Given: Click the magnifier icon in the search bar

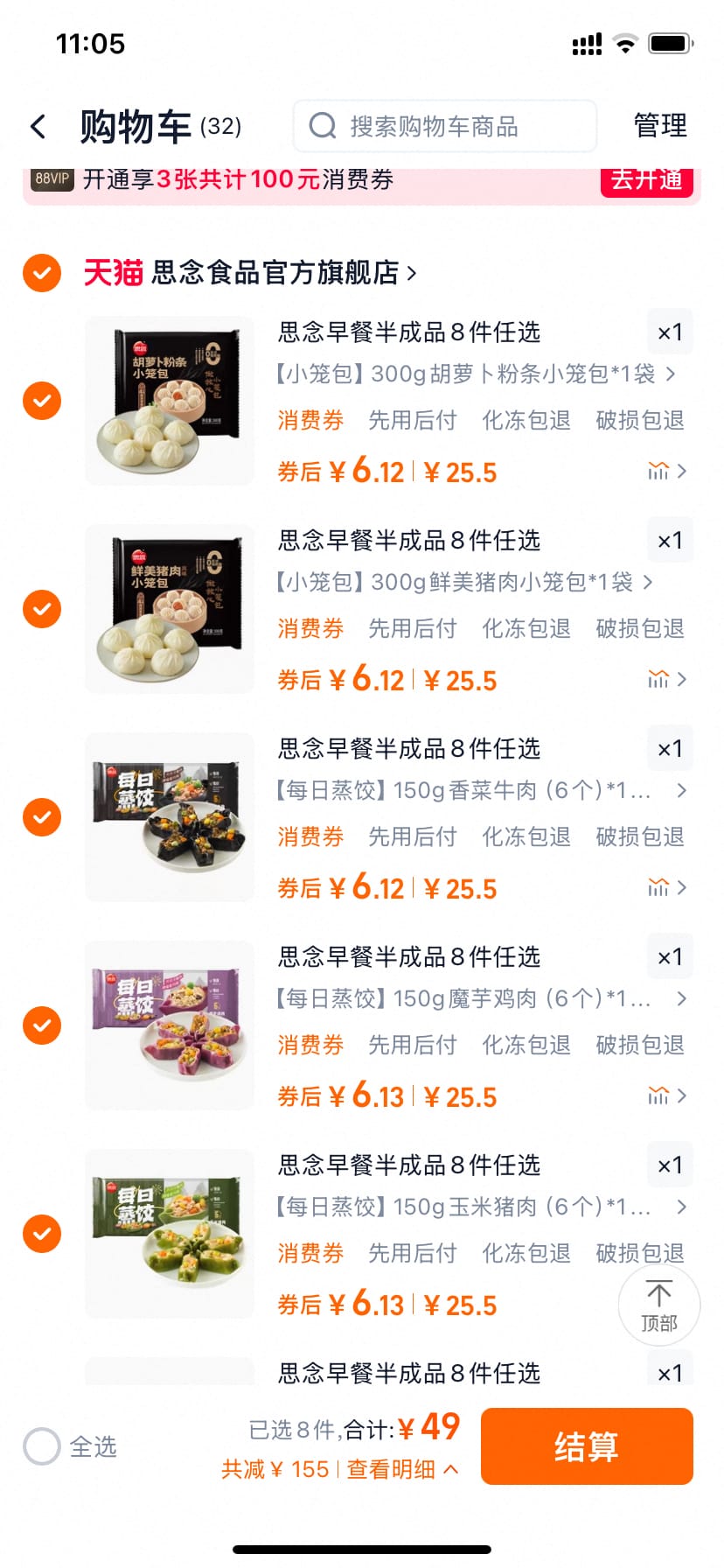Looking at the screenshot, I should (x=323, y=126).
